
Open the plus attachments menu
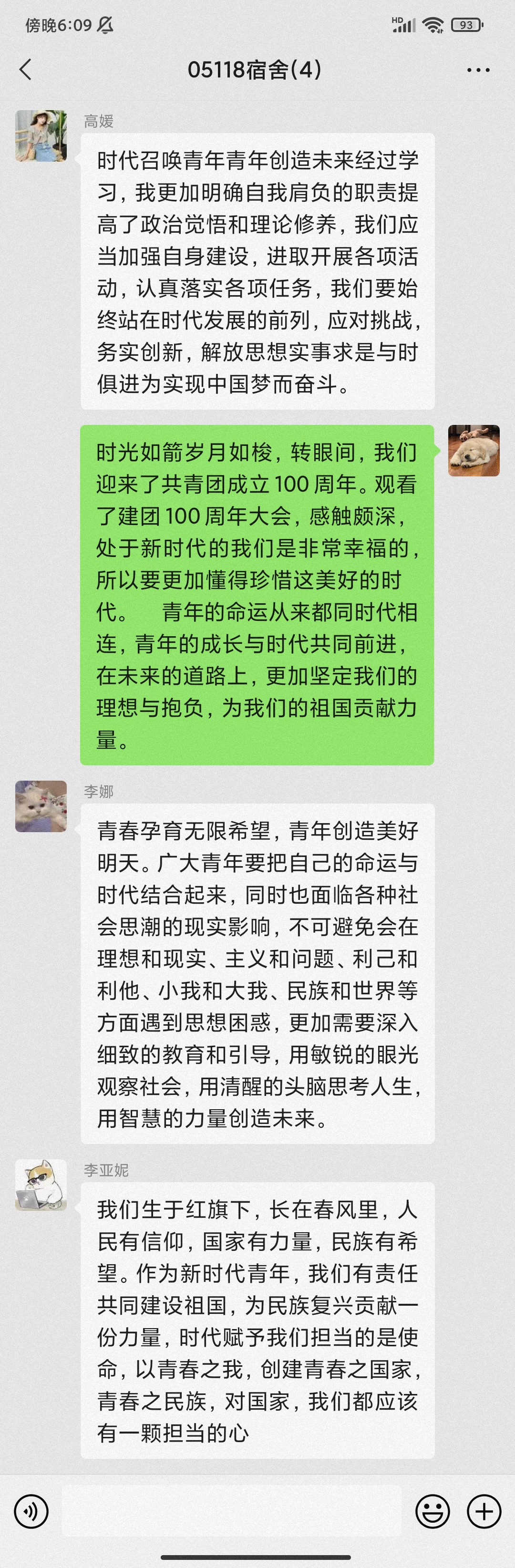(x=484, y=1511)
